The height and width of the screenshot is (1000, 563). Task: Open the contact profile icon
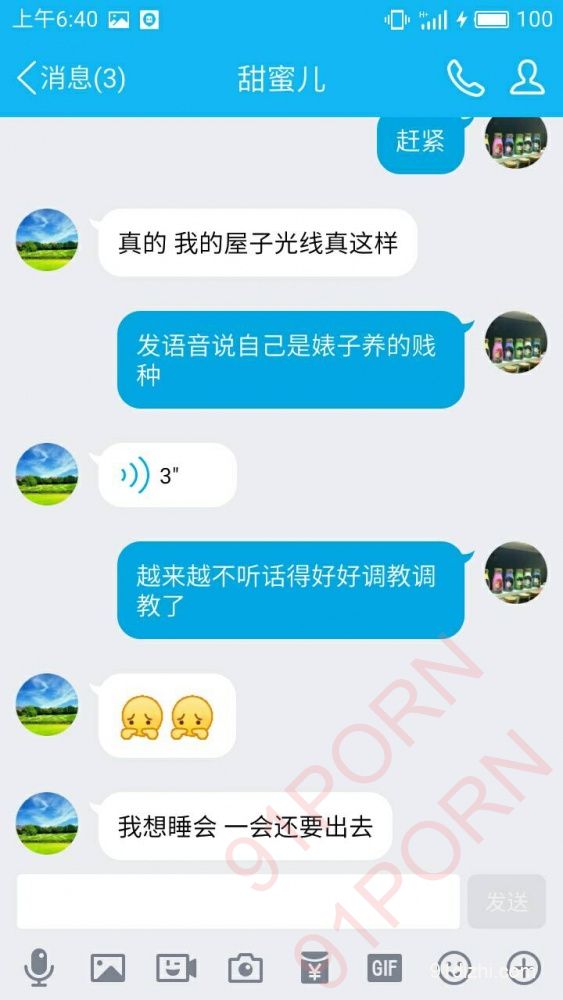click(x=527, y=78)
